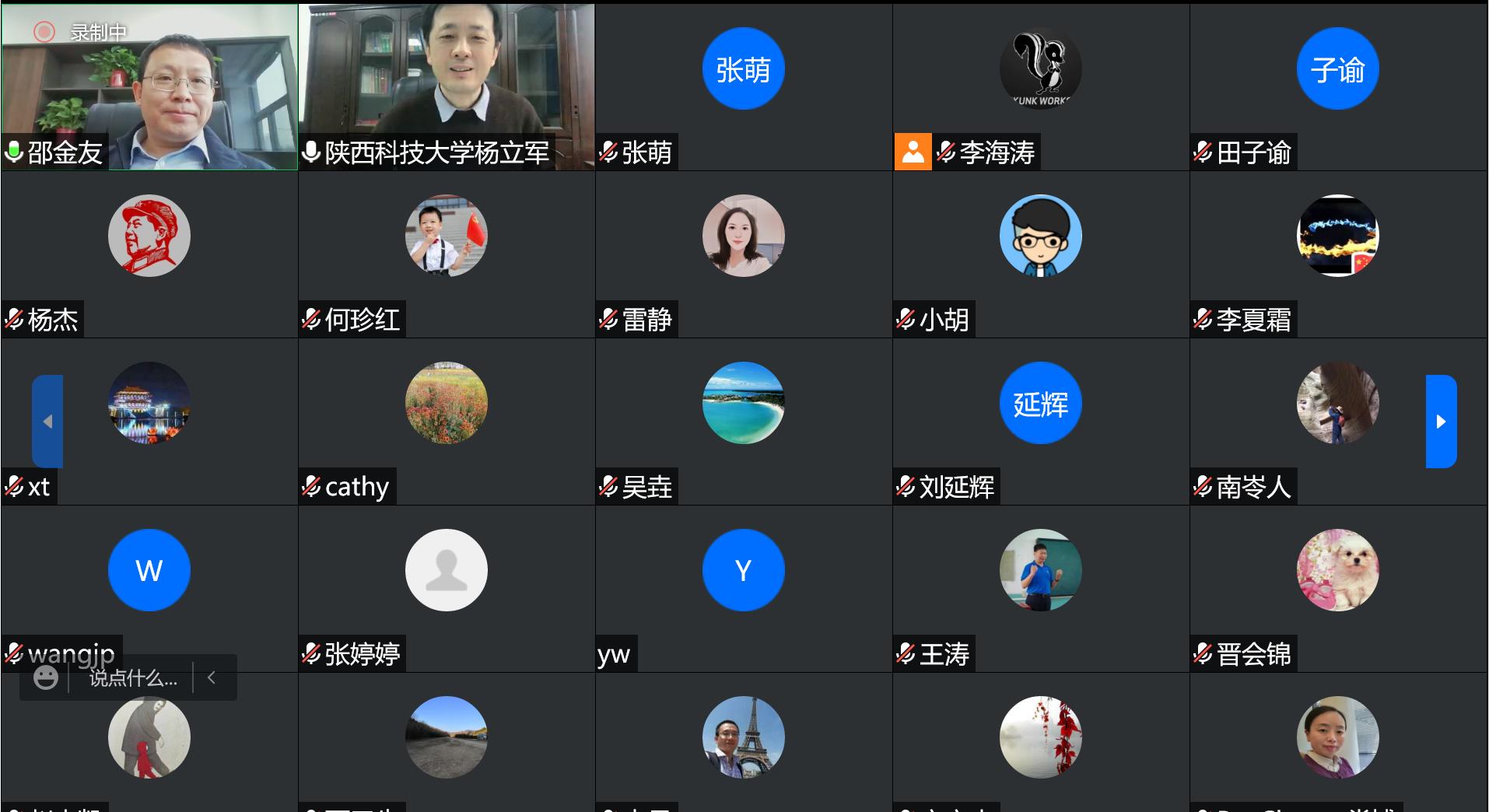Select the 小胡 participant tile
Image resolution: width=1489 pixels, height=812 pixels.
pyautogui.click(x=1040, y=254)
